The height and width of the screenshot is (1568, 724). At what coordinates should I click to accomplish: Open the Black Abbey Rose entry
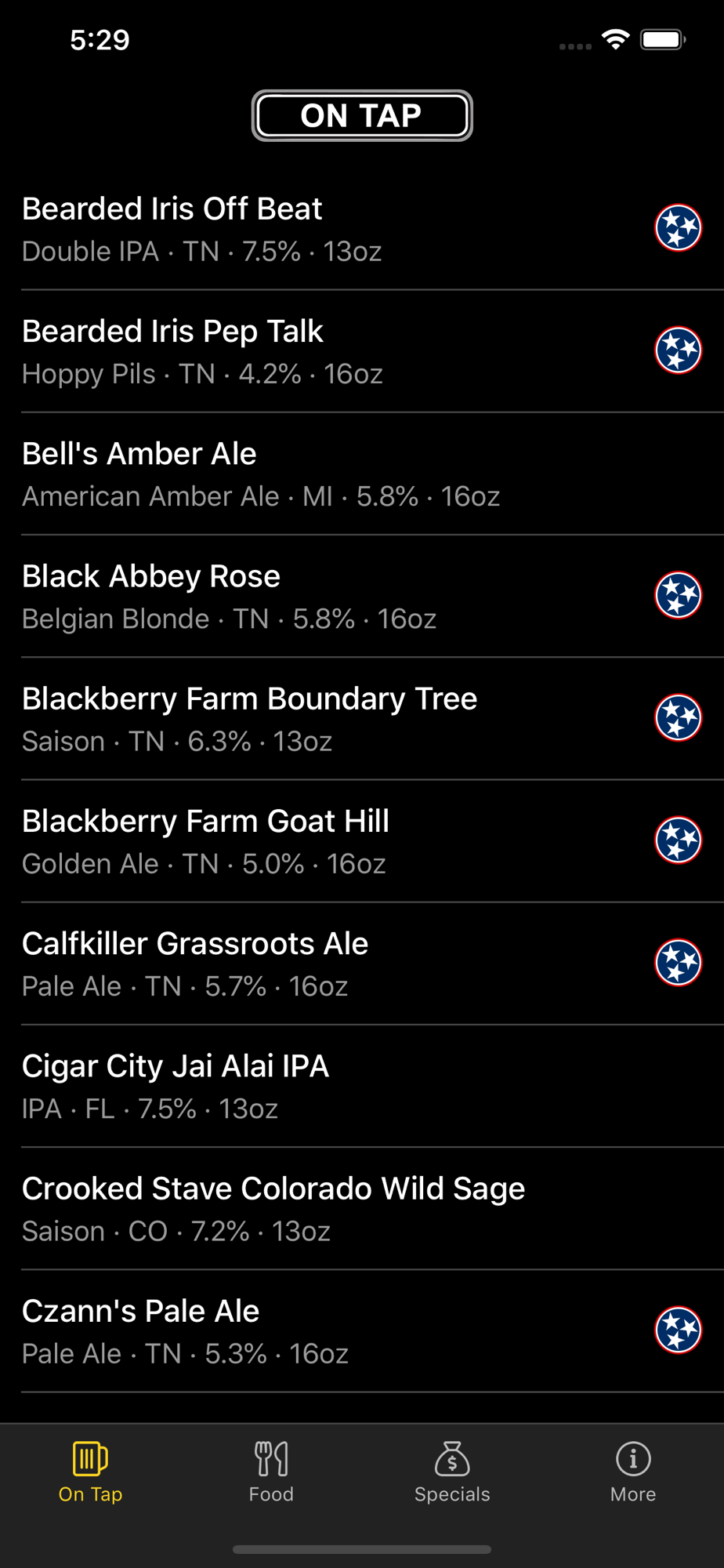click(313, 596)
